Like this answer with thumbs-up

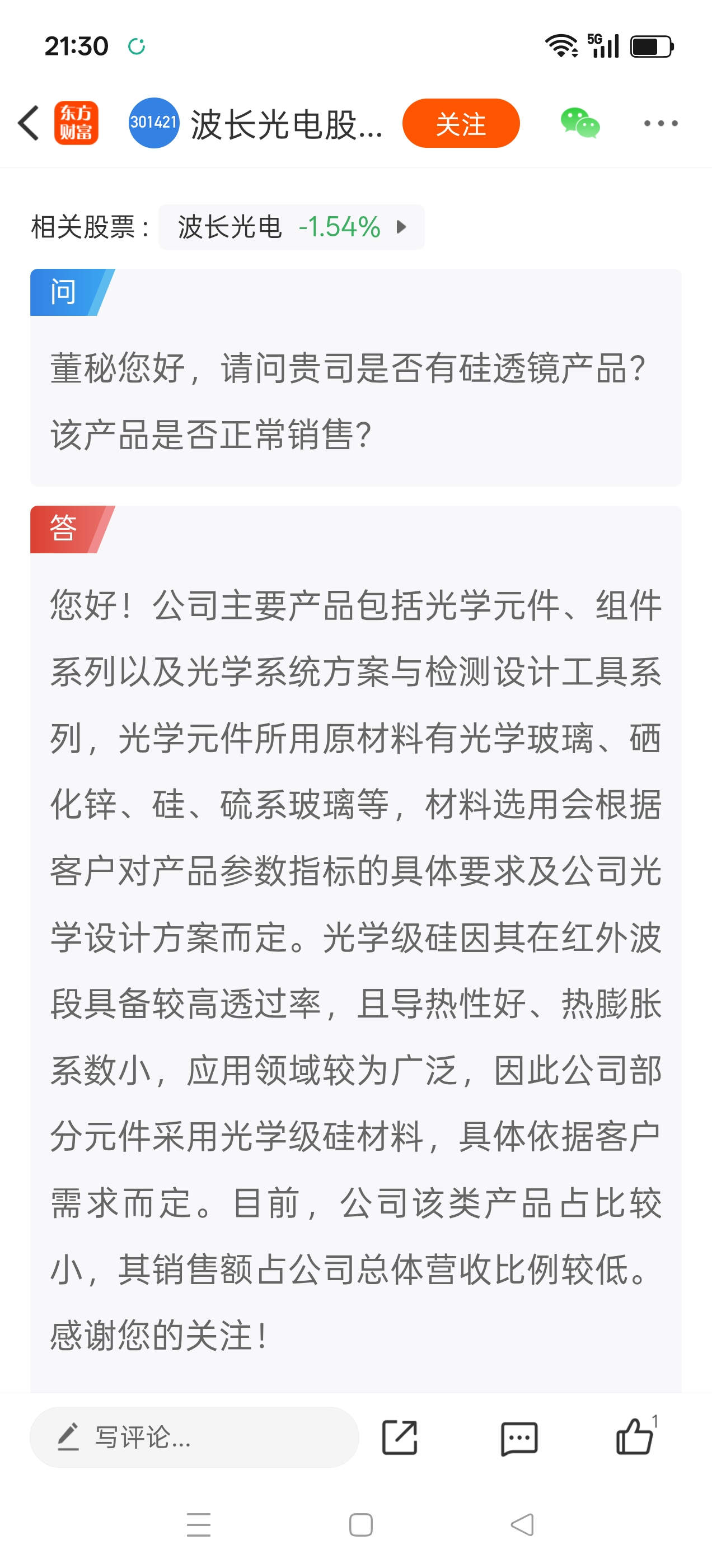tap(635, 1436)
